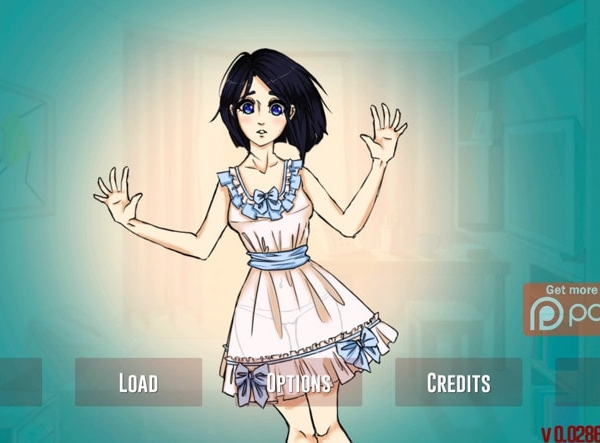The height and width of the screenshot is (443, 600).
Task: Open the Options menu
Action: coord(298,382)
